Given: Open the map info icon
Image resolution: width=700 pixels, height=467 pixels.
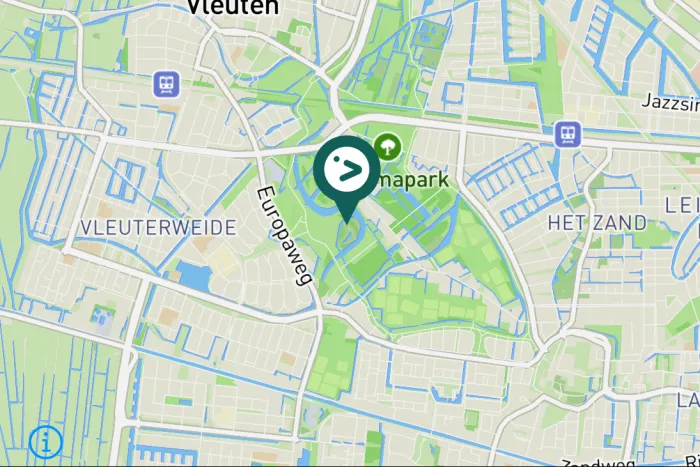Looking at the screenshot, I should click(46, 441).
